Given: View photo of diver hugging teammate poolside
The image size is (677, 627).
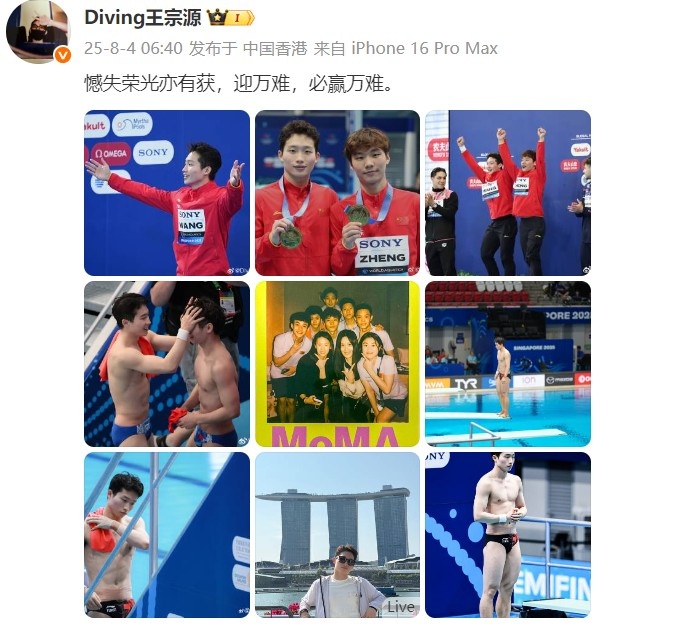Looking at the screenshot, I should pyautogui.click(x=166, y=364).
